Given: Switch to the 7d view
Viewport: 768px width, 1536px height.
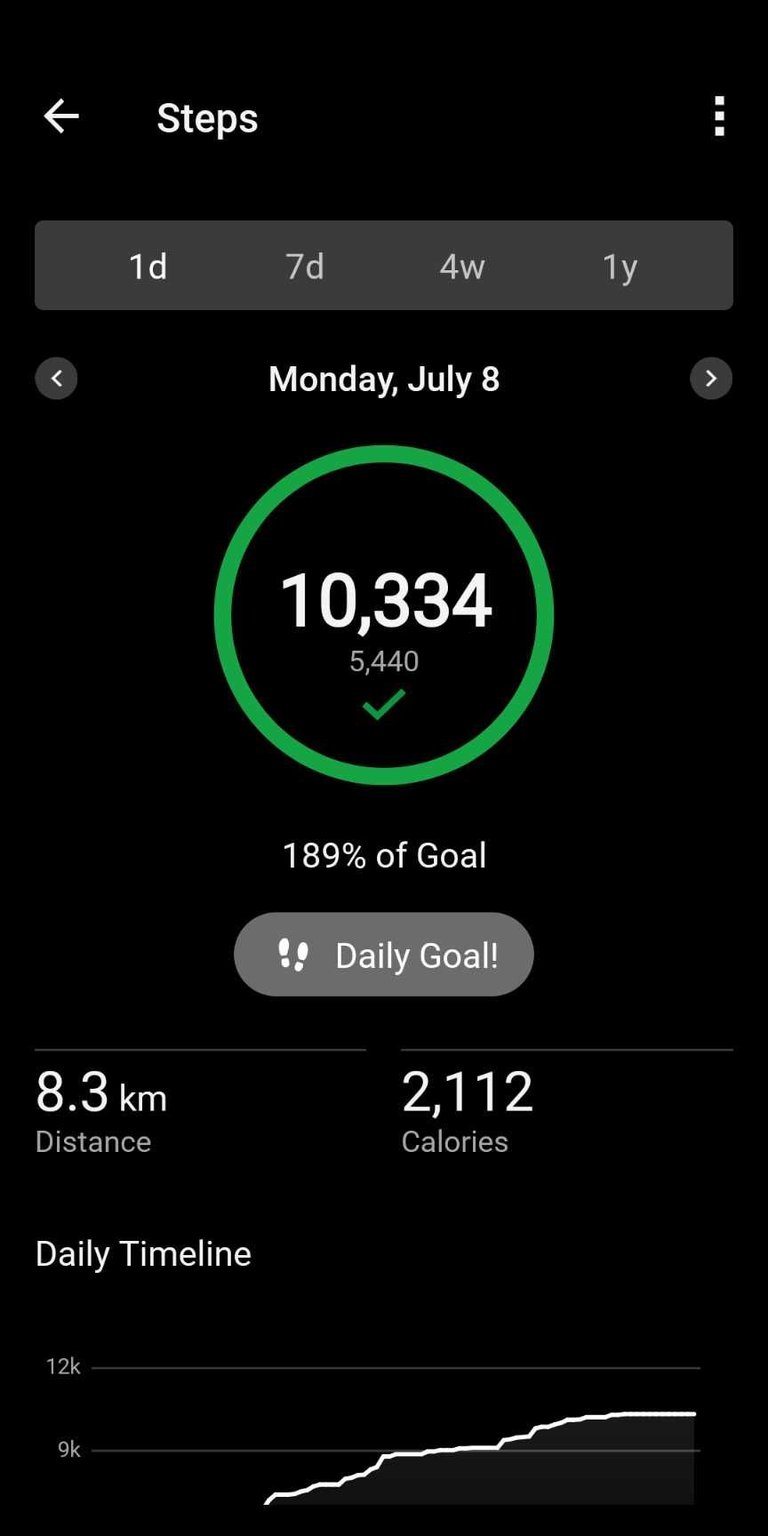Looking at the screenshot, I should coord(305,266).
